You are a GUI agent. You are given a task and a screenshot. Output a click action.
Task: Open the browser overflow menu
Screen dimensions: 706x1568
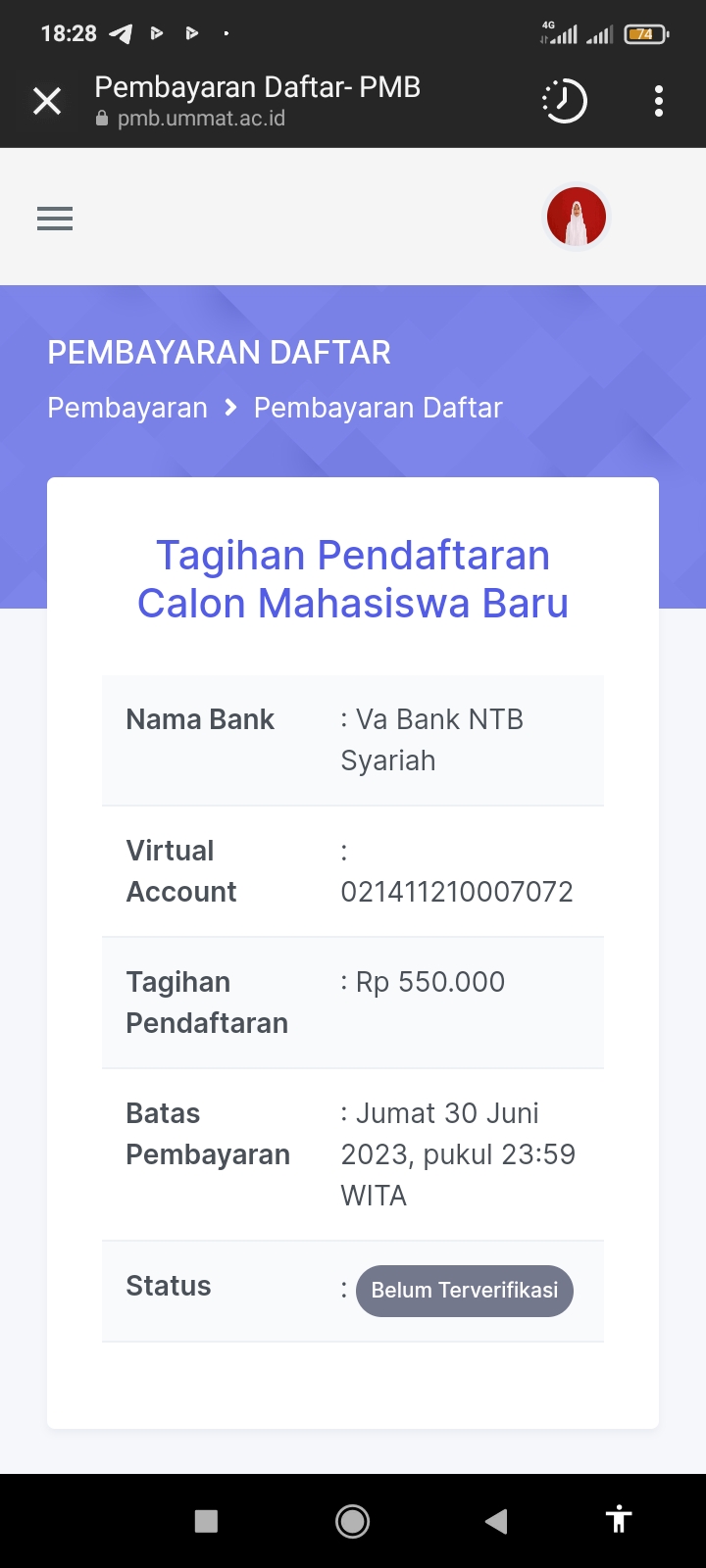659,101
